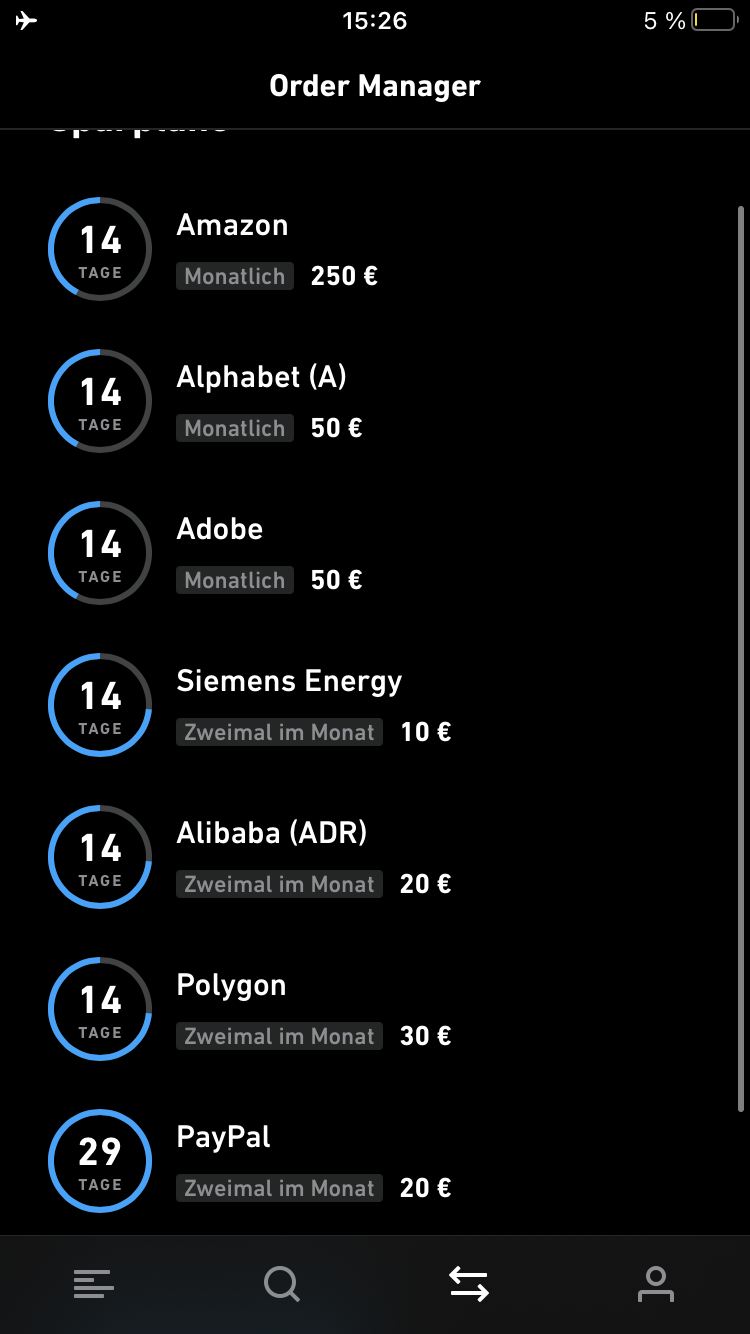
Task: Open the profile tab
Action: [x=656, y=1284]
